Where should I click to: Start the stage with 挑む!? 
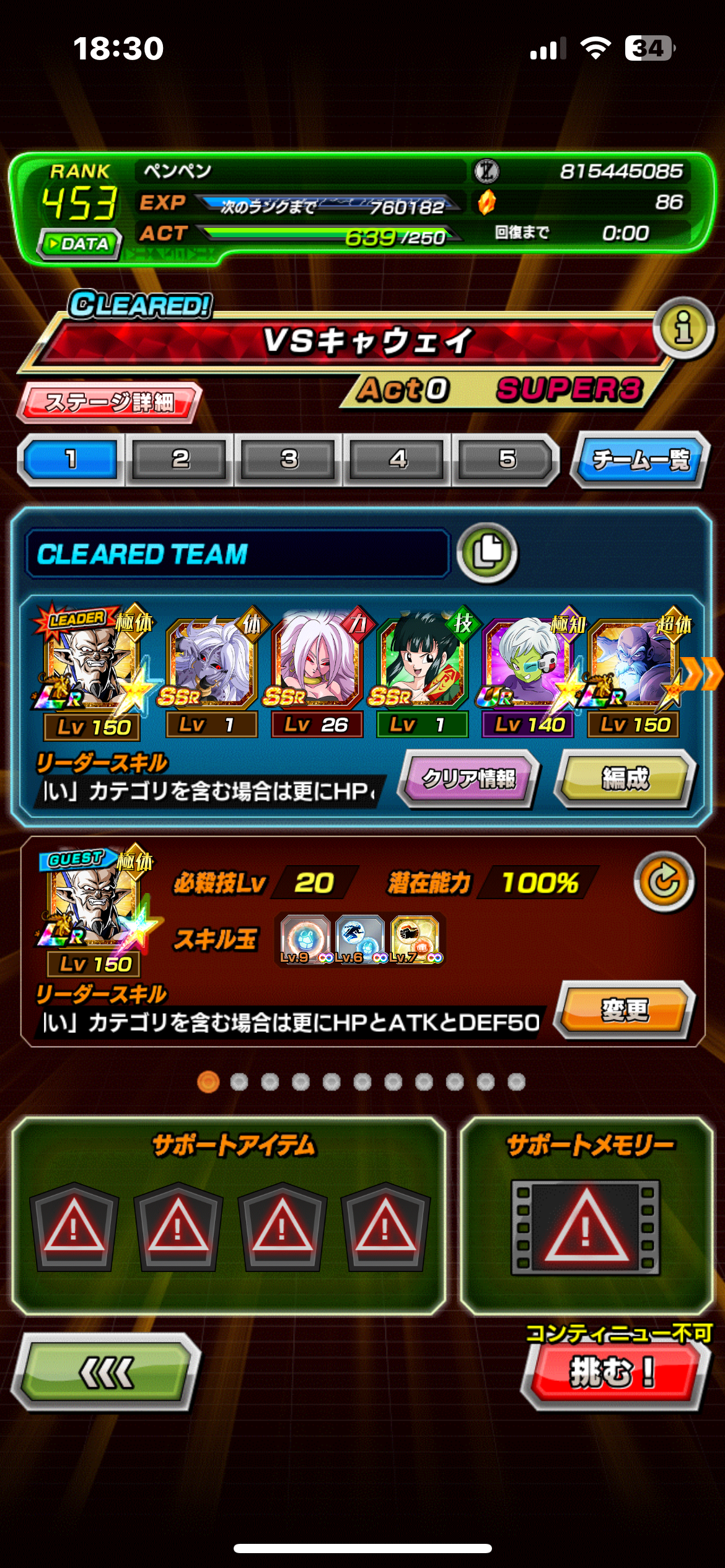click(x=613, y=1371)
